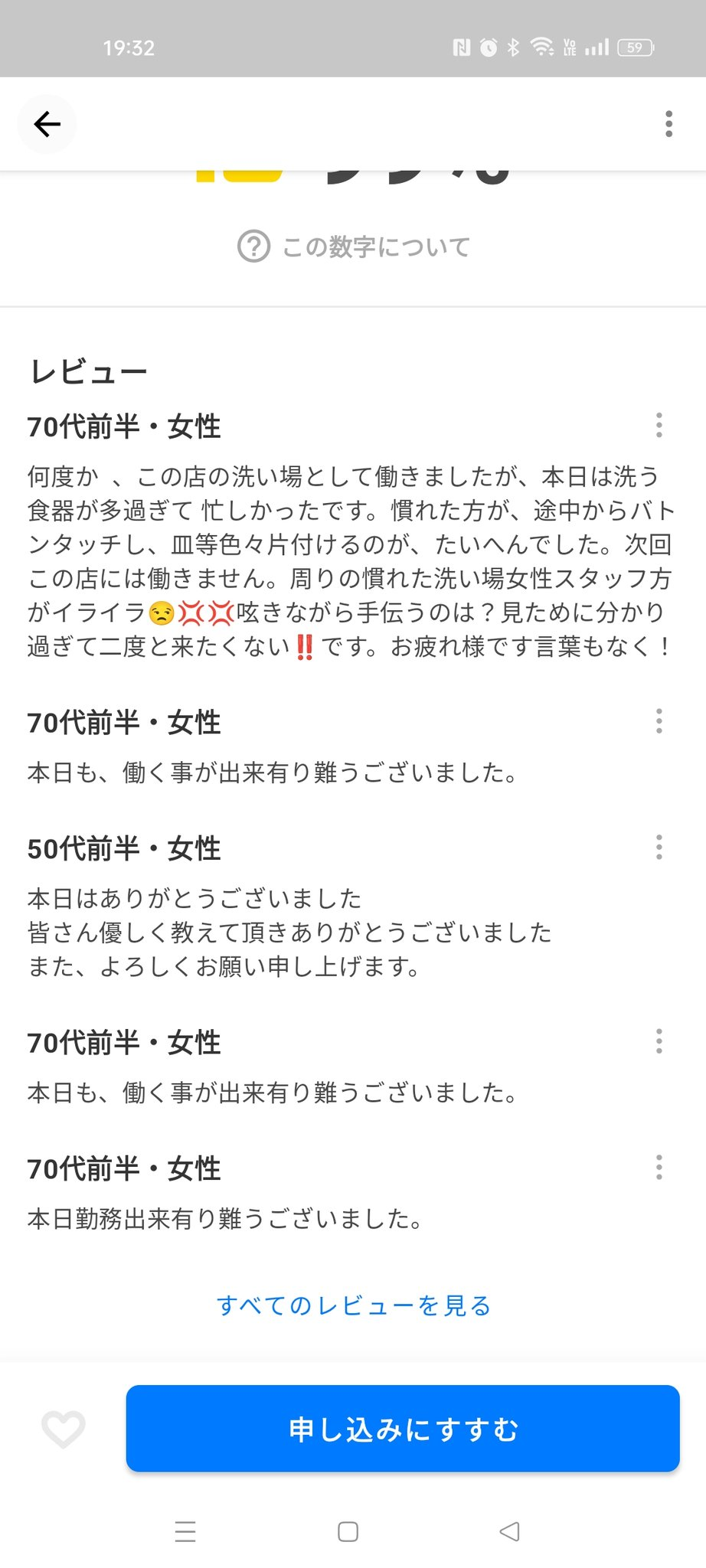
Task: Open the この数字について help link
Action: pyautogui.click(x=354, y=247)
